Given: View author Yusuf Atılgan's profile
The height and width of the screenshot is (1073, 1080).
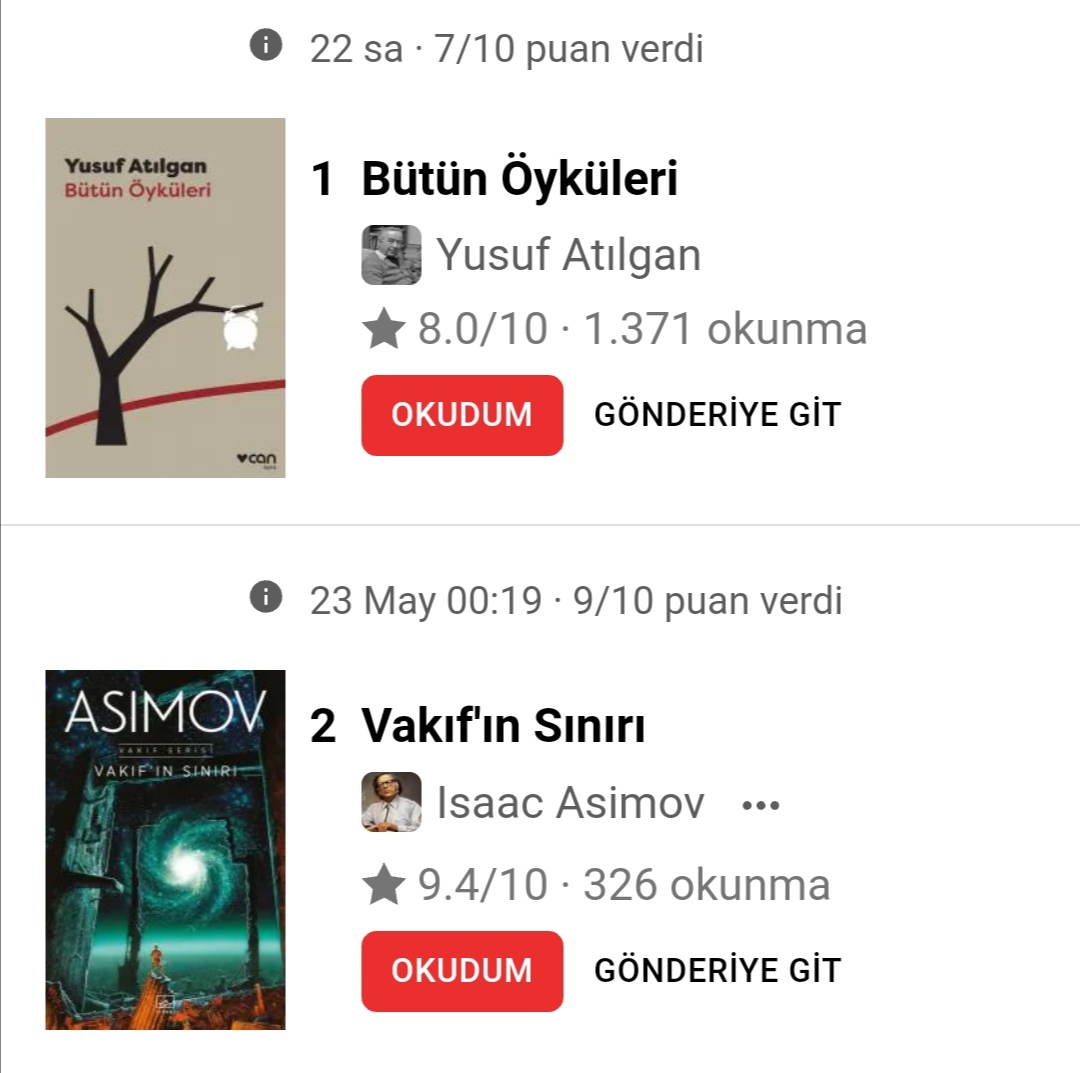Looking at the screenshot, I should click(568, 255).
